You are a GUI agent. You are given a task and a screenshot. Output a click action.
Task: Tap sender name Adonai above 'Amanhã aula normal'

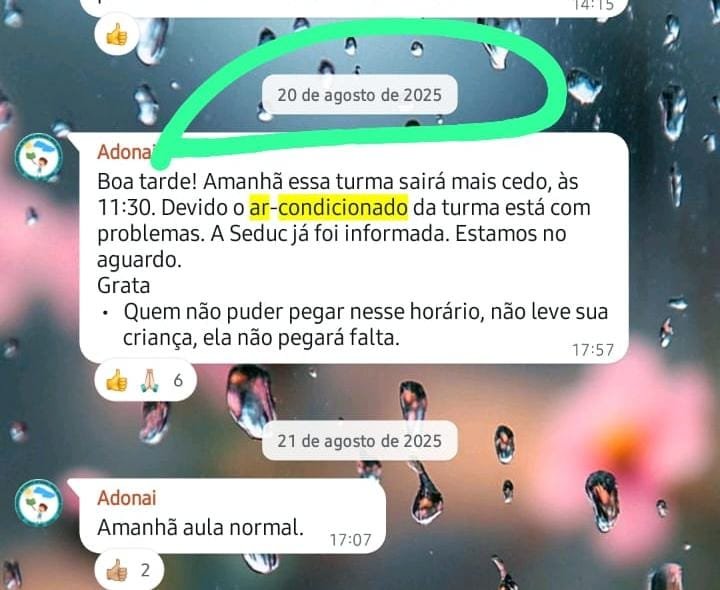pyautogui.click(x=127, y=498)
